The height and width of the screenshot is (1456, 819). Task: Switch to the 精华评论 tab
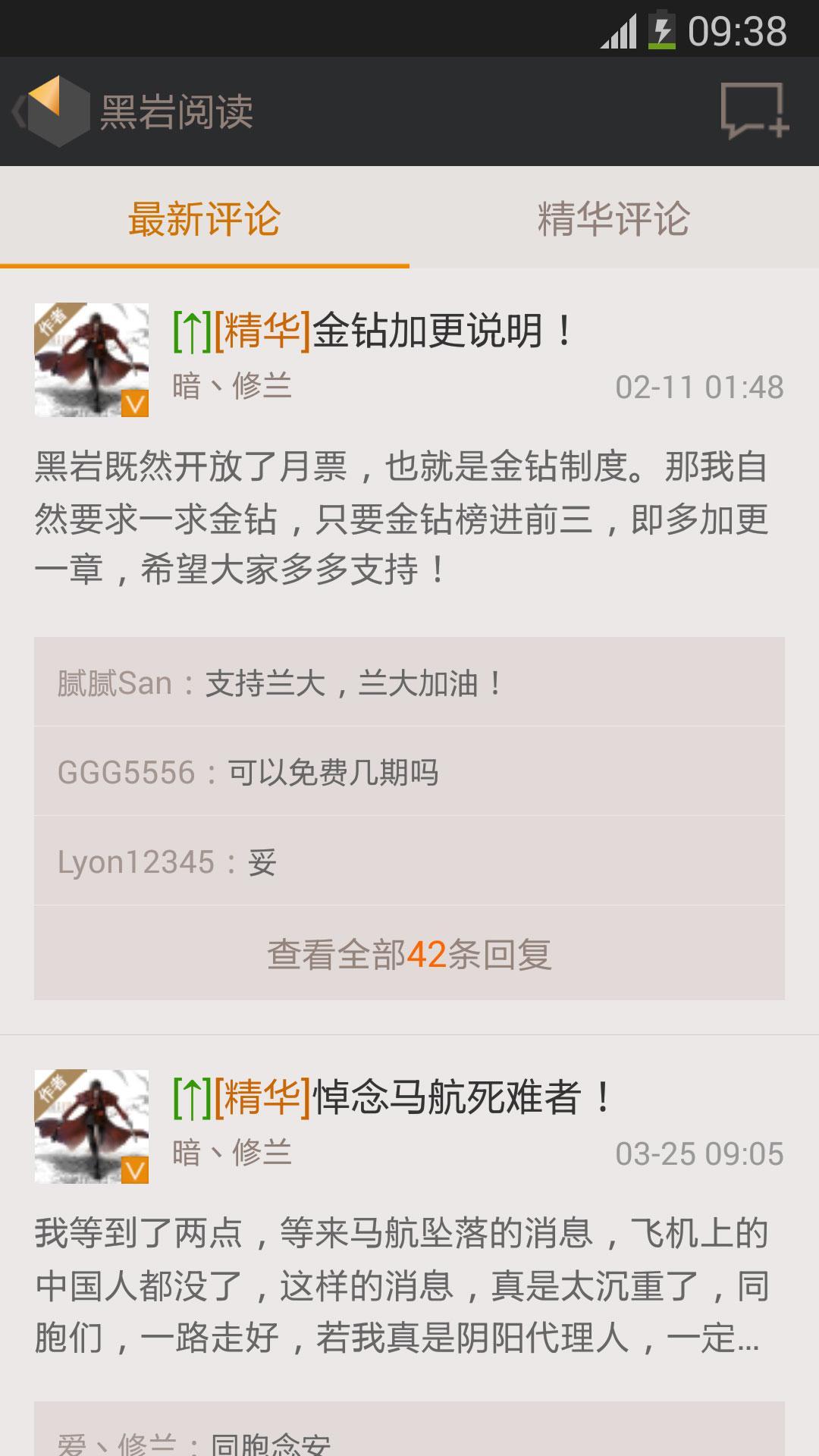[613, 218]
